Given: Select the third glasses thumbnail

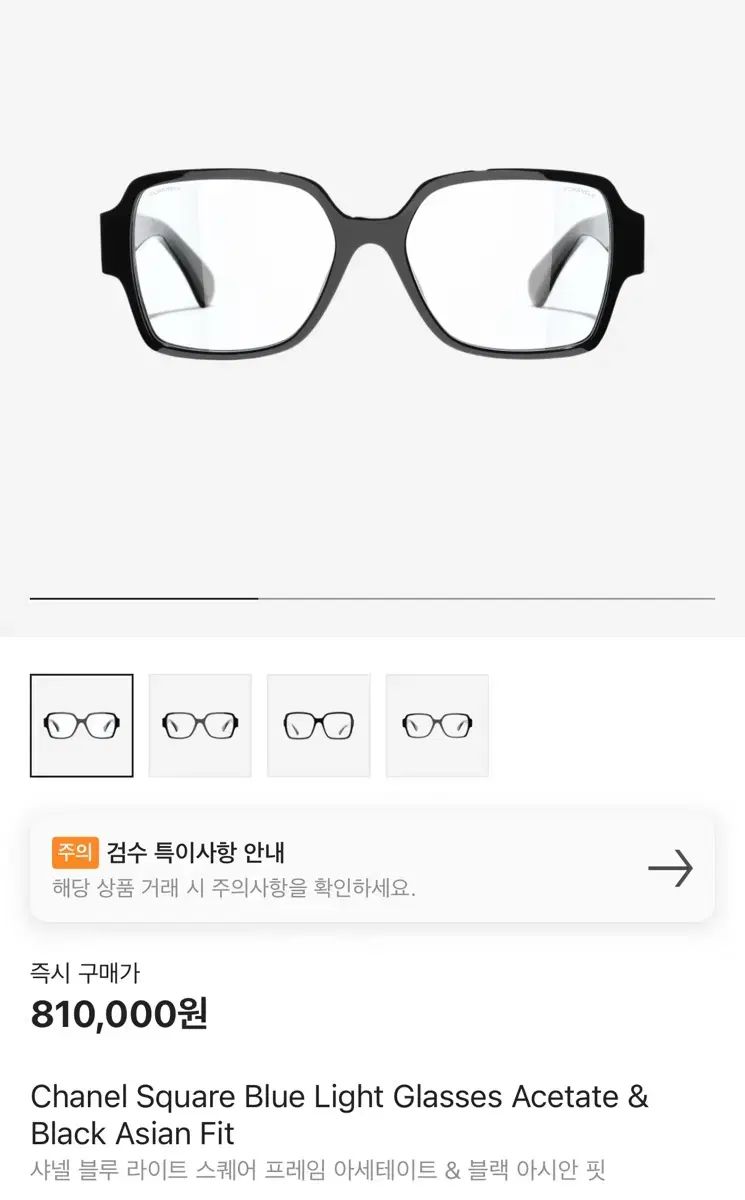Looking at the screenshot, I should (x=318, y=725).
